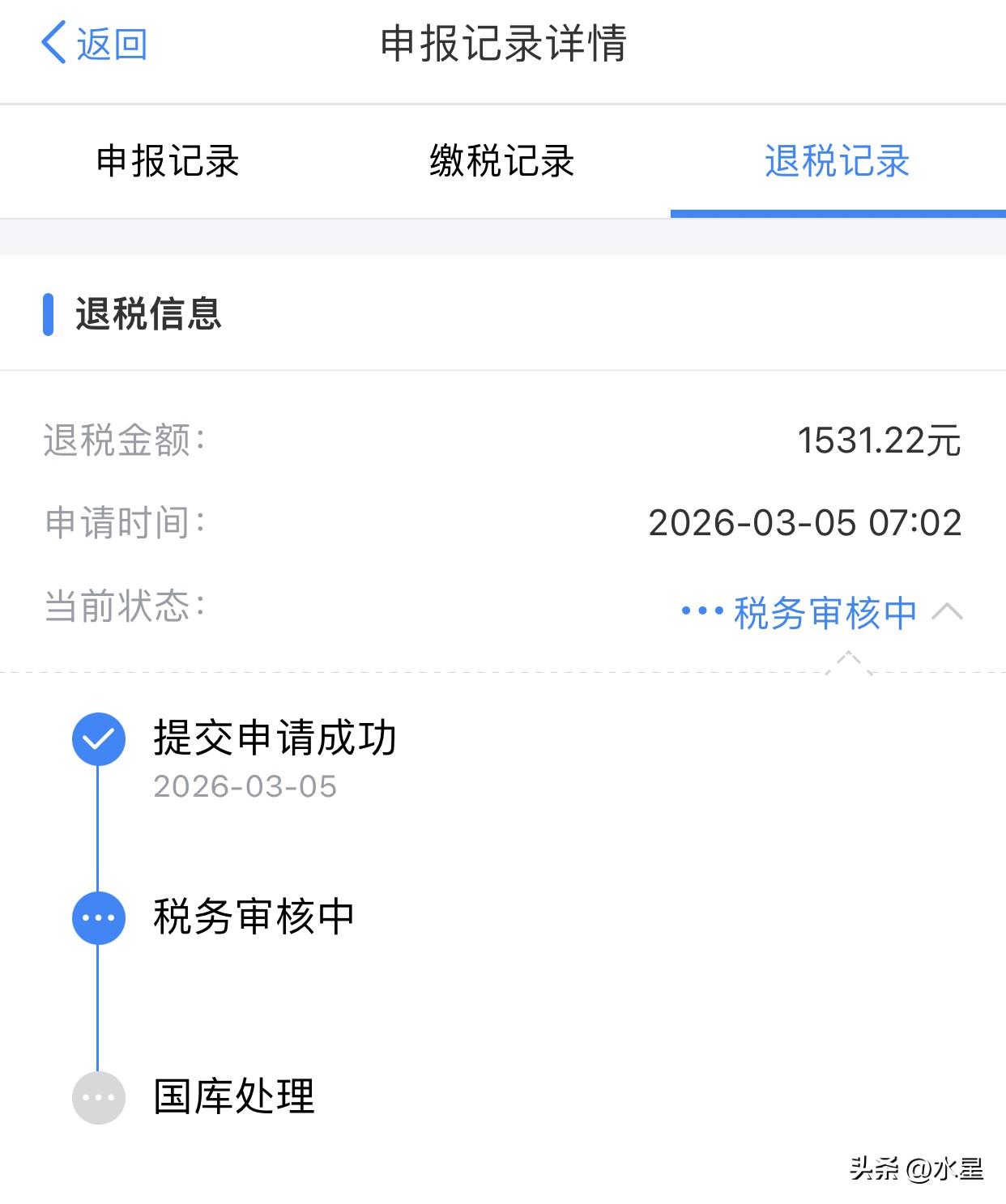This screenshot has width=1006, height=1204.
Task: Click the 2026-03-05 date under 提交申请成功
Action: tap(245, 785)
